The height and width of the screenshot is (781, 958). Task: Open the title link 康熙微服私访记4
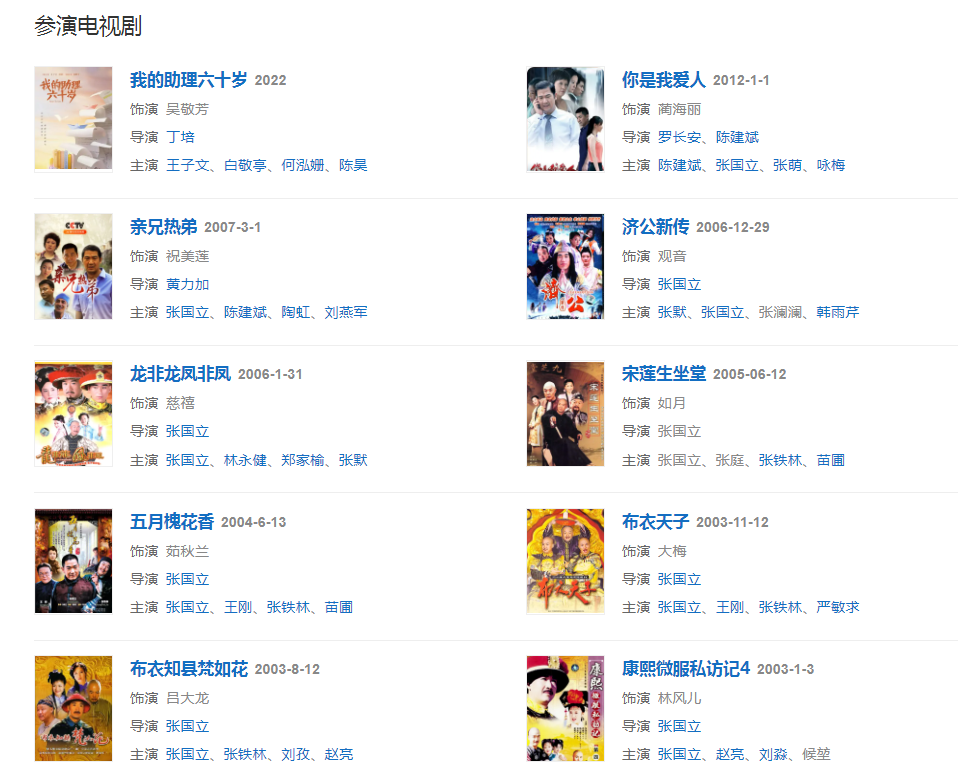pos(685,669)
